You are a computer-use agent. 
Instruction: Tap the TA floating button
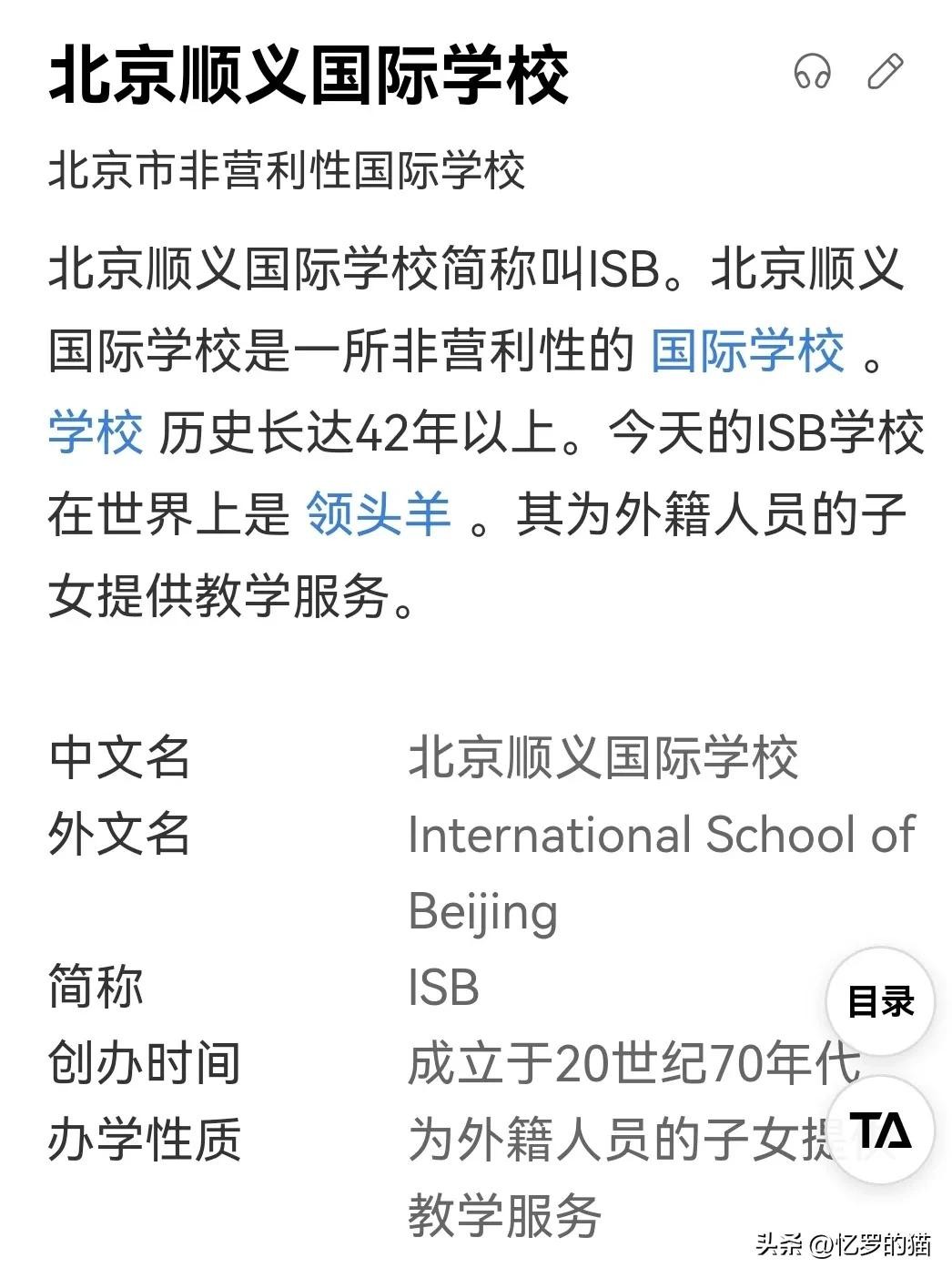880,1130
